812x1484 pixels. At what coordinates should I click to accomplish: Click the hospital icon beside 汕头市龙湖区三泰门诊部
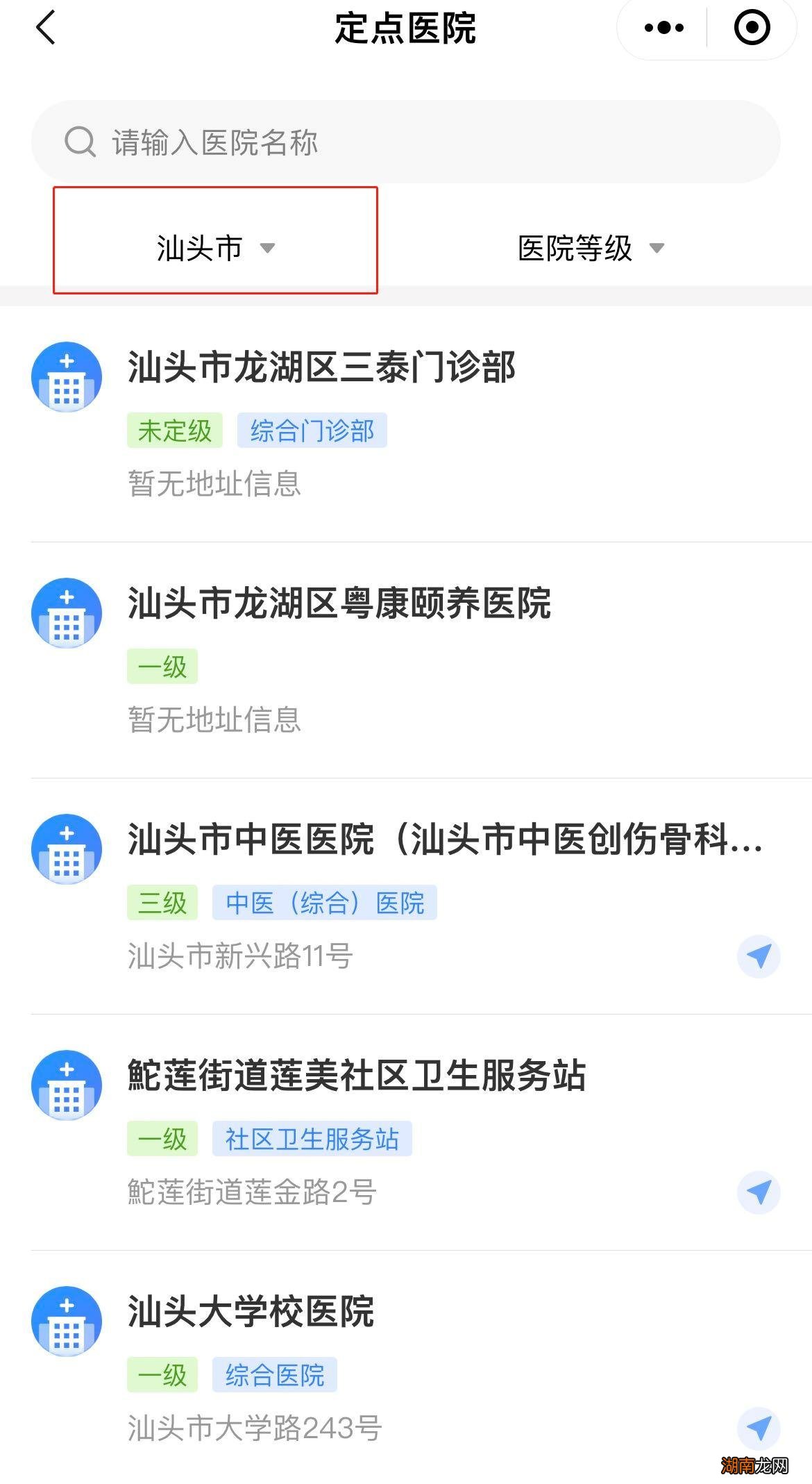[x=67, y=377]
